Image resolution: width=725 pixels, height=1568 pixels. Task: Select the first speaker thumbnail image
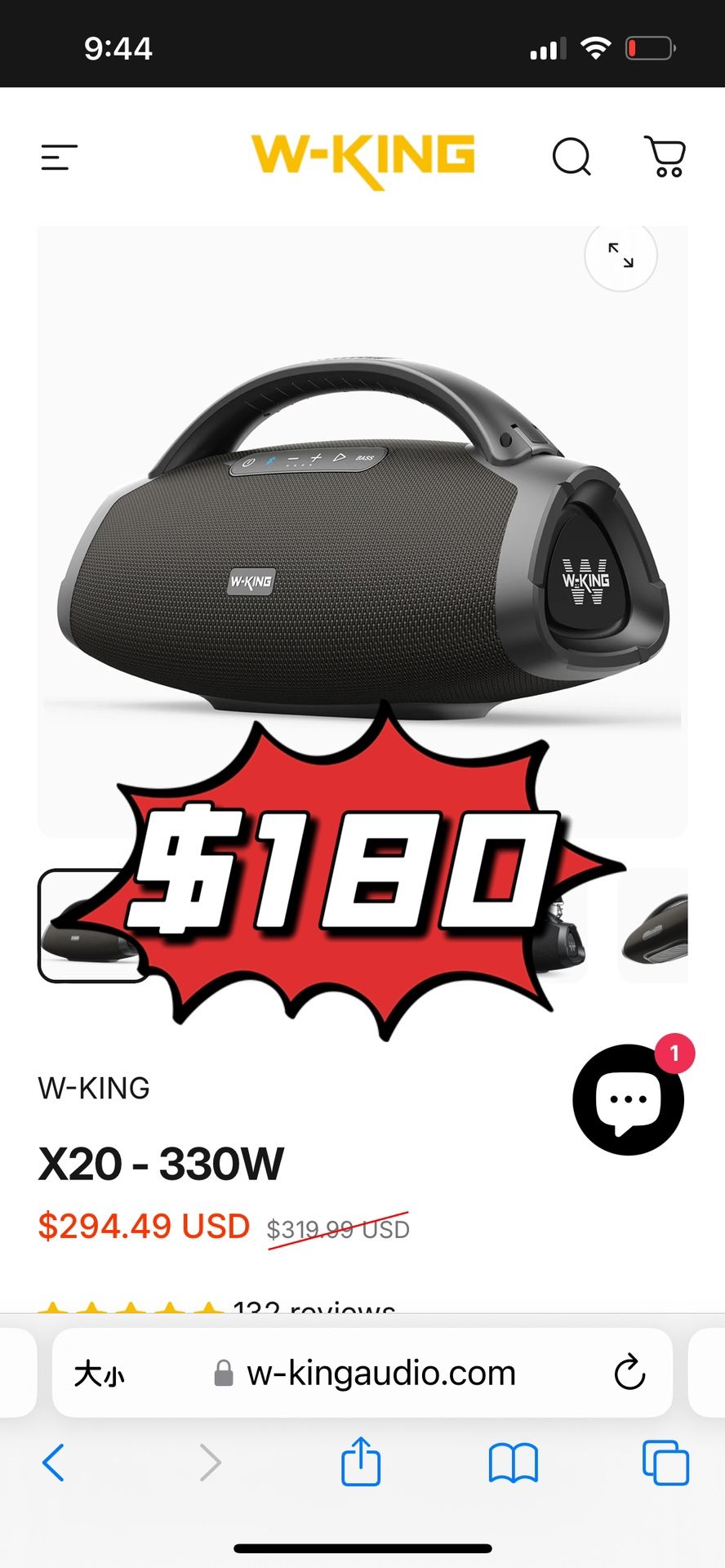pyautogui.click(x=82, y=926)
